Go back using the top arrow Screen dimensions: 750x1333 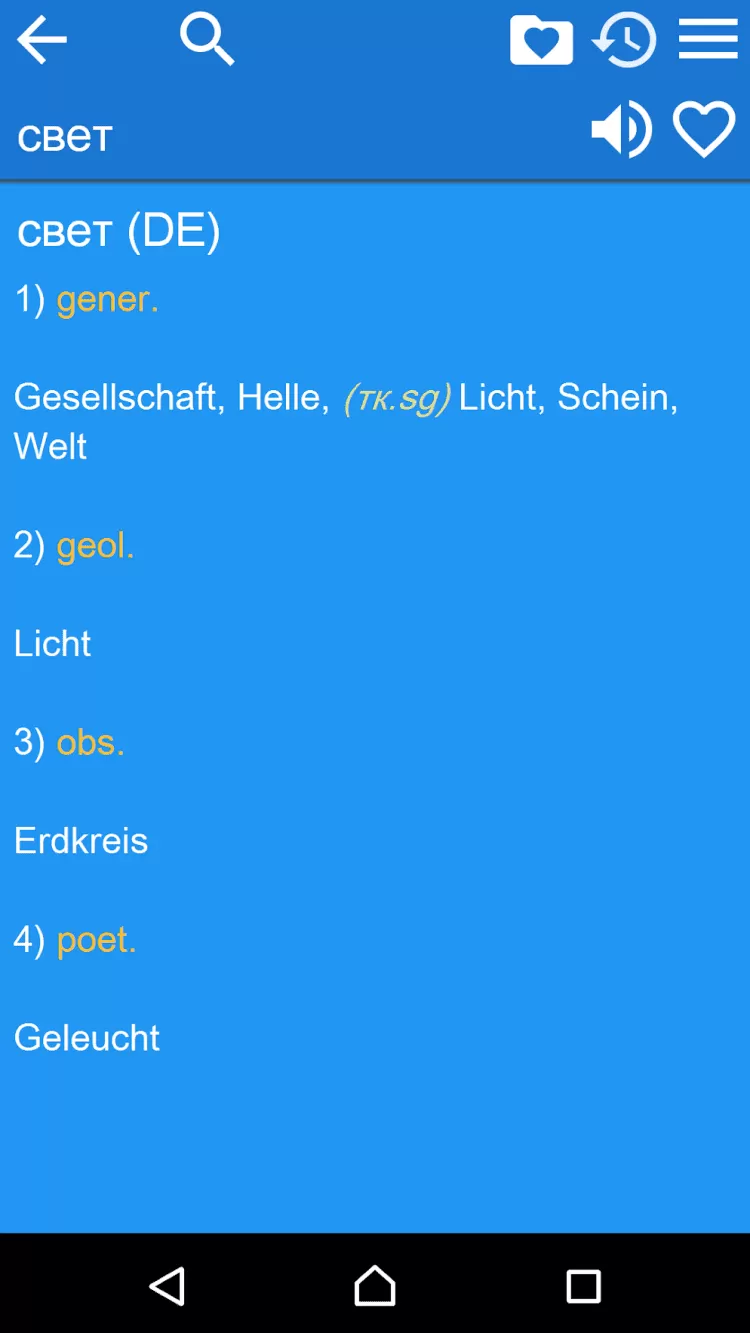click(x=42, y=40)
